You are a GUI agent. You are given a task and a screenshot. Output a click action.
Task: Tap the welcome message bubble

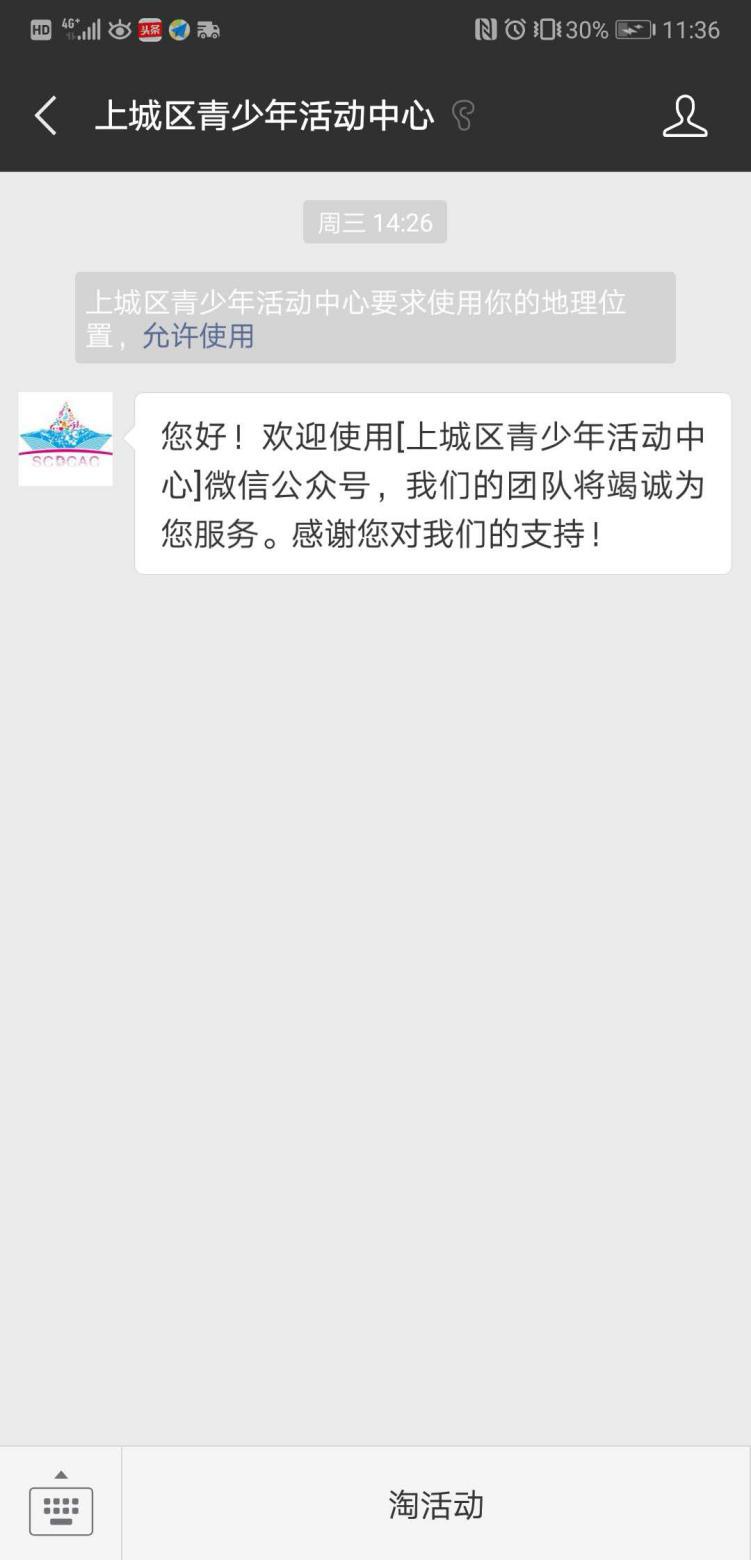pos(432,484)
